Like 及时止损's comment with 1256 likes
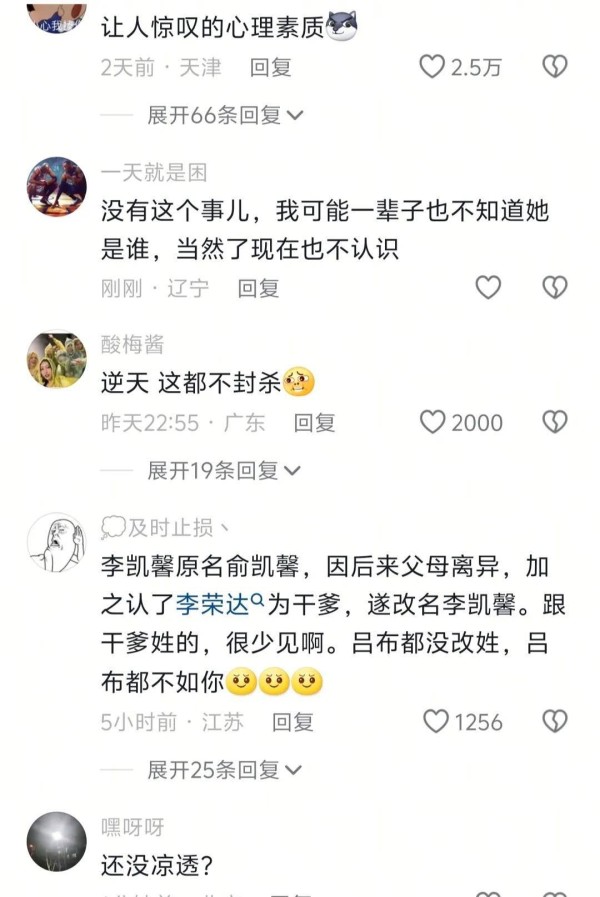 point(436,721)
